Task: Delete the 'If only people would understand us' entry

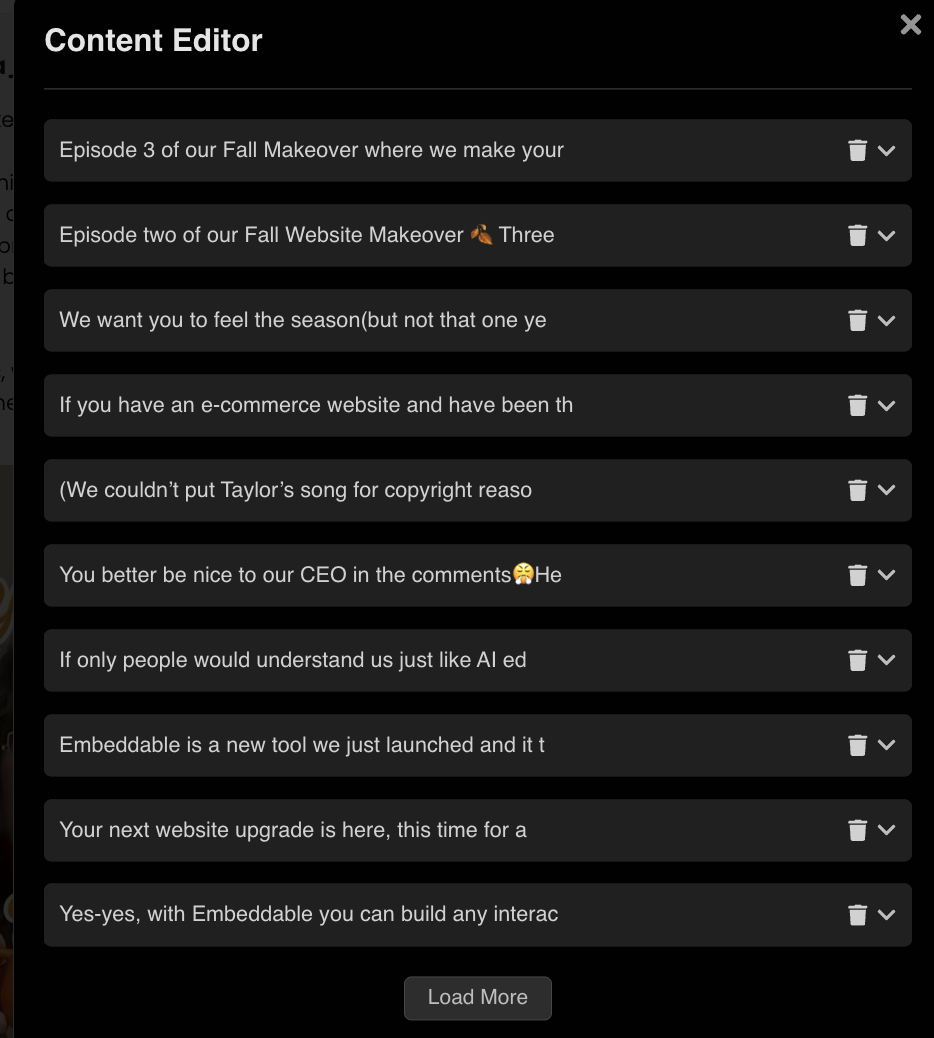Action: (857, 660)
